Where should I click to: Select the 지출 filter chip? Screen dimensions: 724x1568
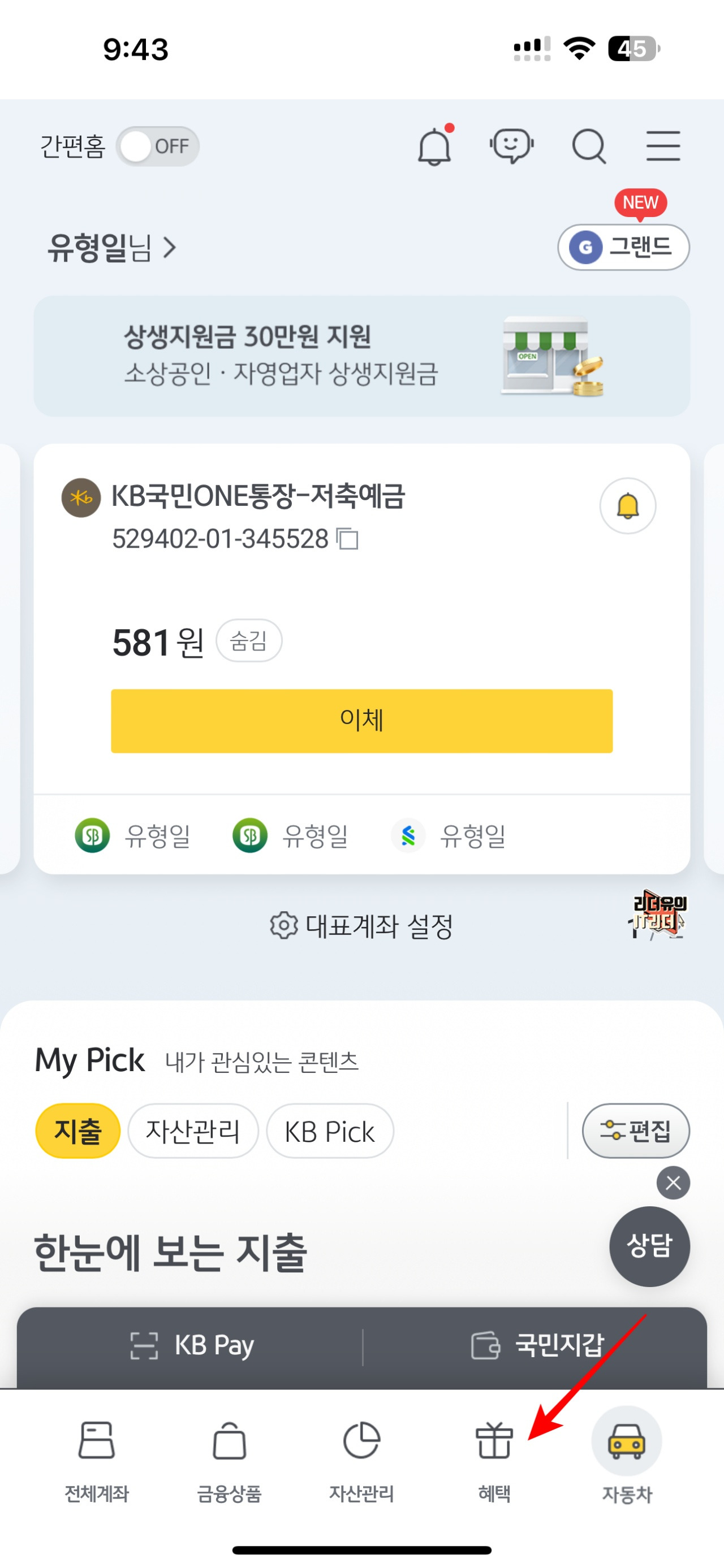pyautogui.click(x=78, y=1130)
